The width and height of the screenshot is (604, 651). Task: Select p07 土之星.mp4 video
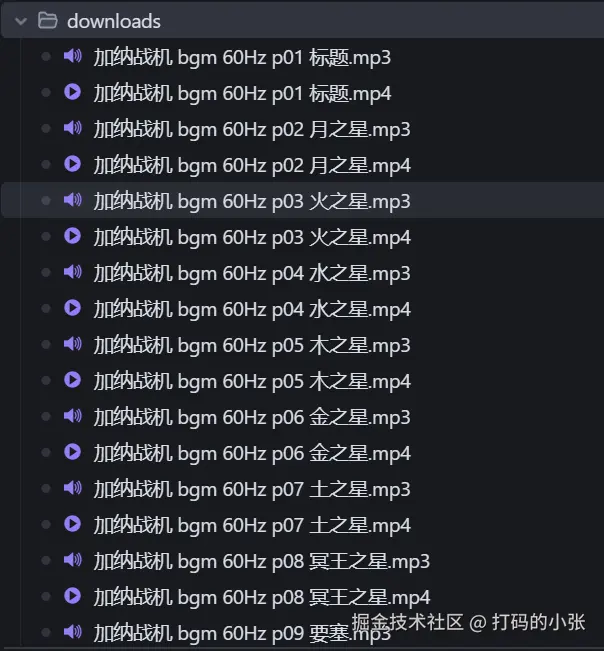point(251,525)
